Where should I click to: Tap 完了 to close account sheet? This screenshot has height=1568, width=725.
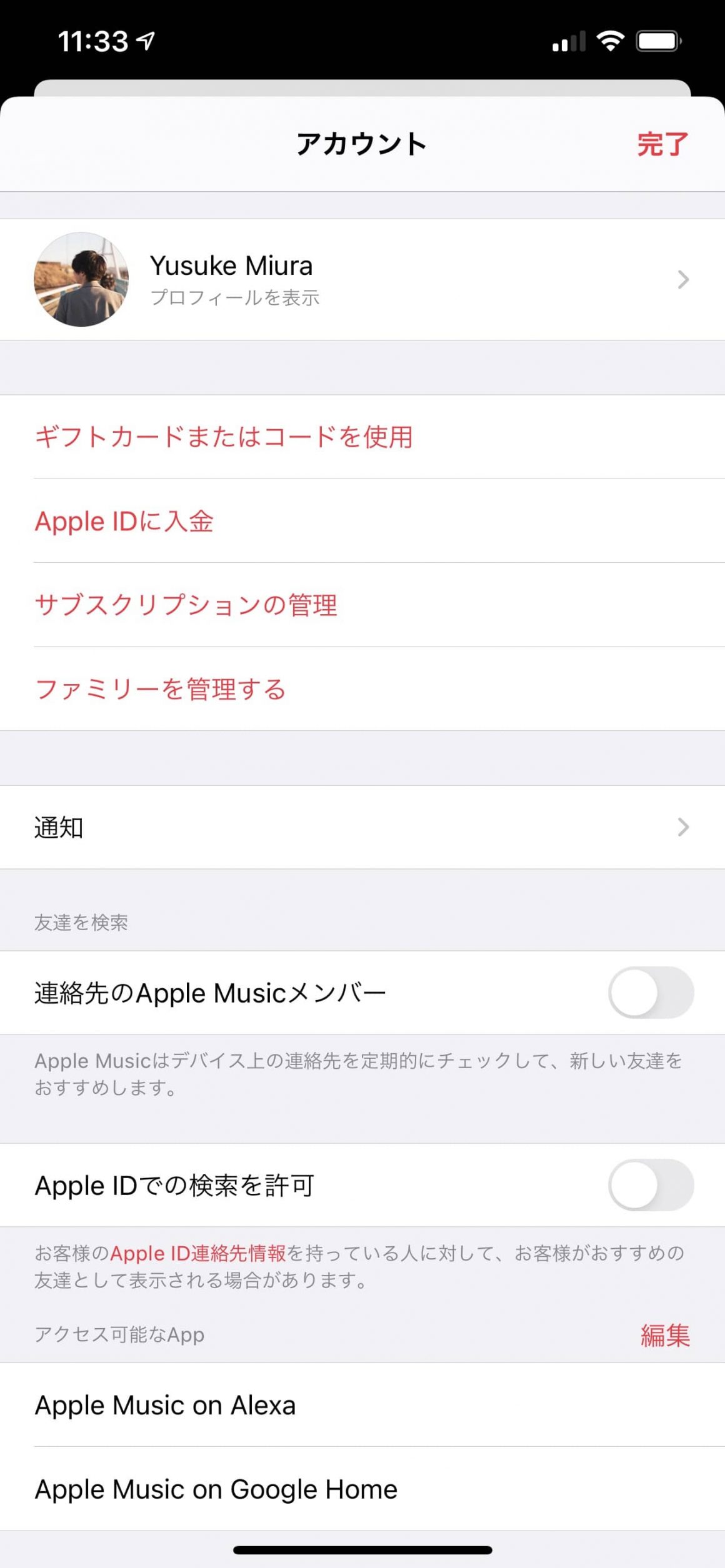click(x=662, y=144)
